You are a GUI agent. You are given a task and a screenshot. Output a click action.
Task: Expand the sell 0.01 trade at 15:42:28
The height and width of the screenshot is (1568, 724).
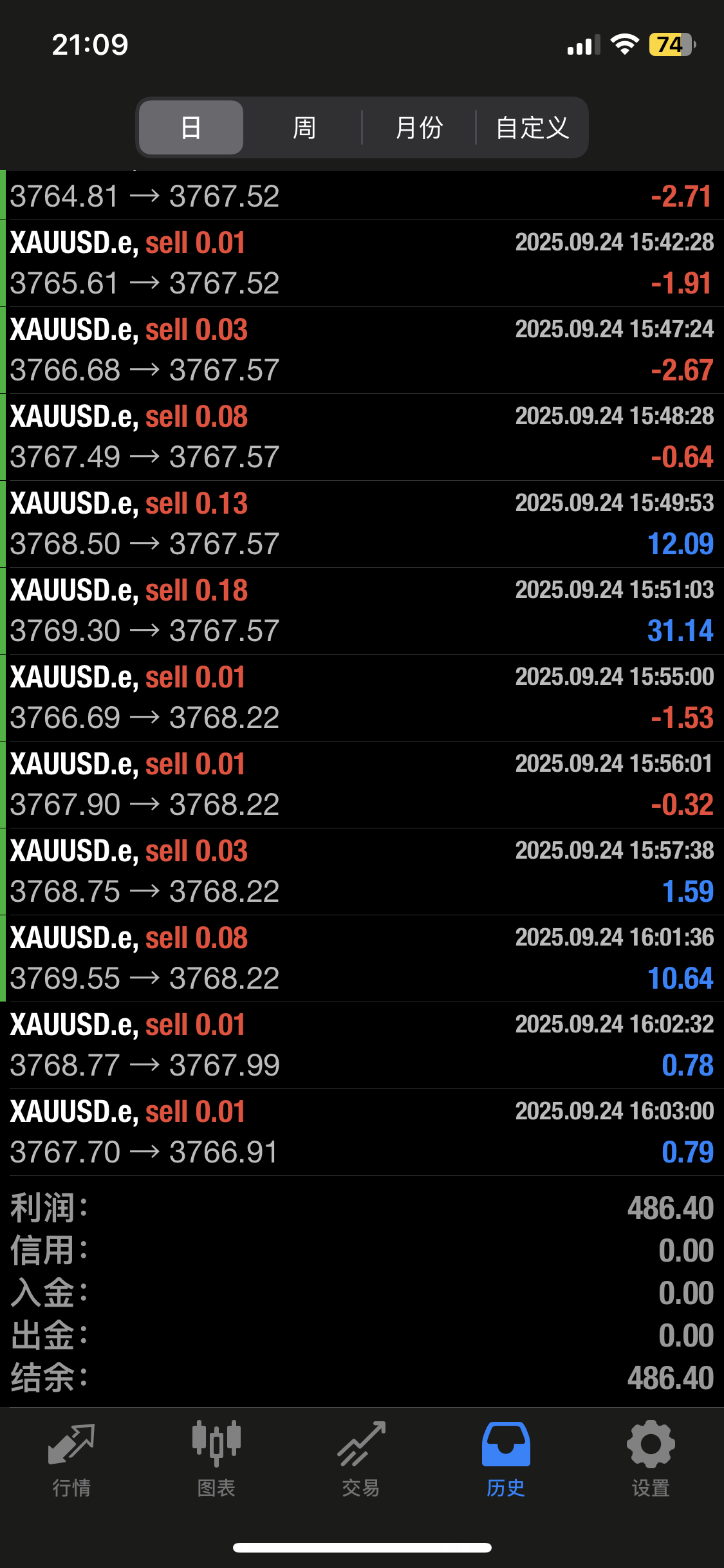coord(362,263)
